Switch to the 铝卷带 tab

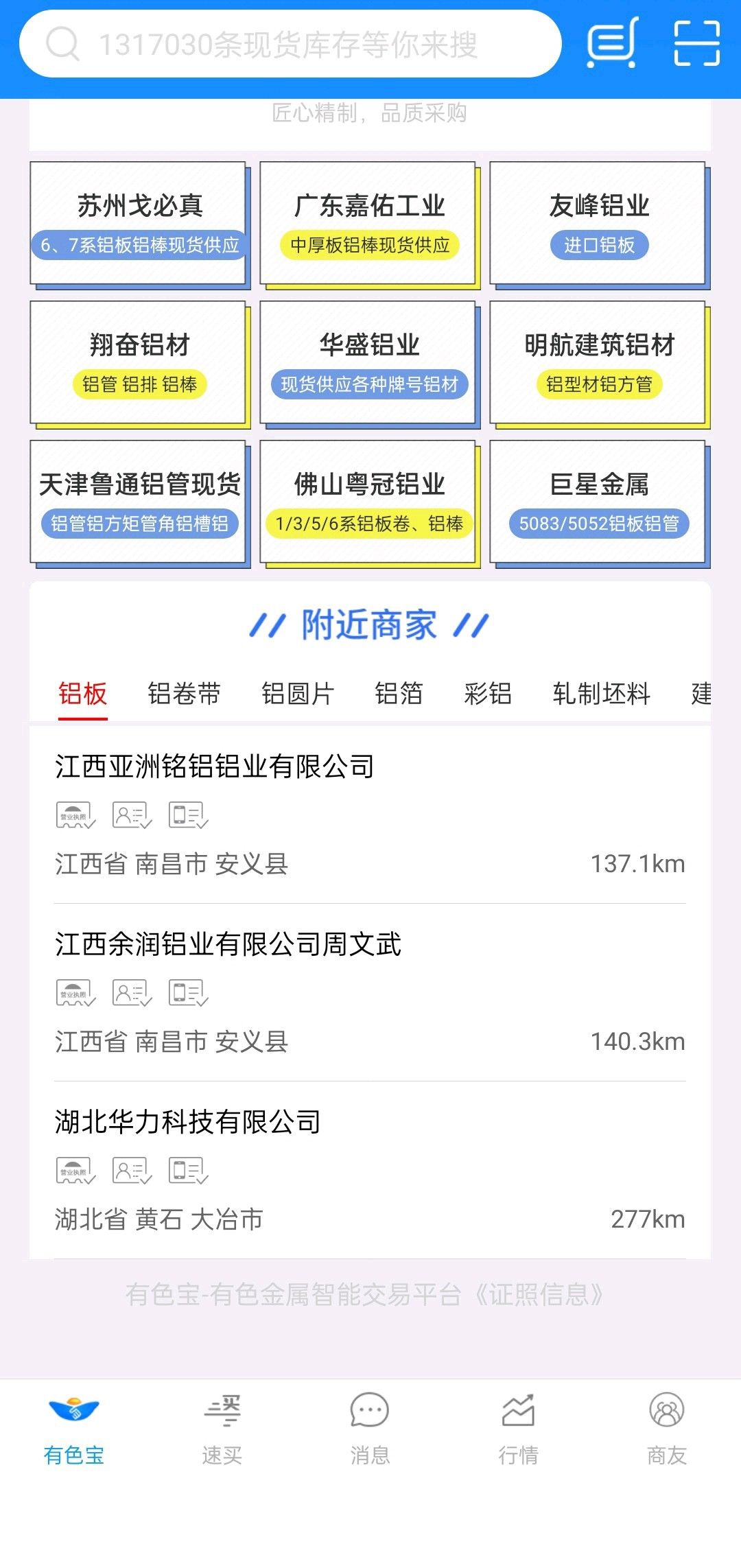coord(184,693)
